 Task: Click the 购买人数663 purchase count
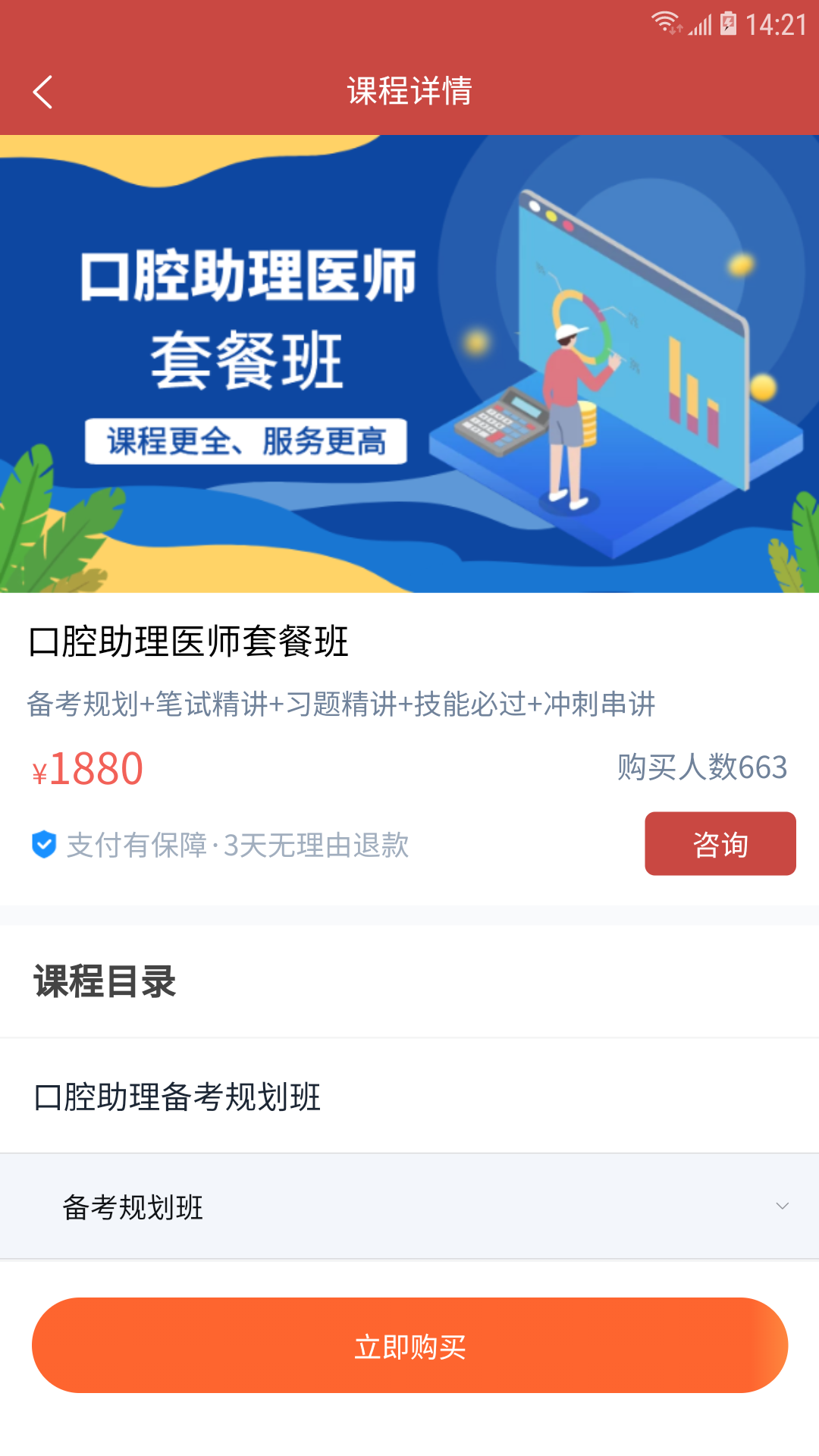(701, 767)
